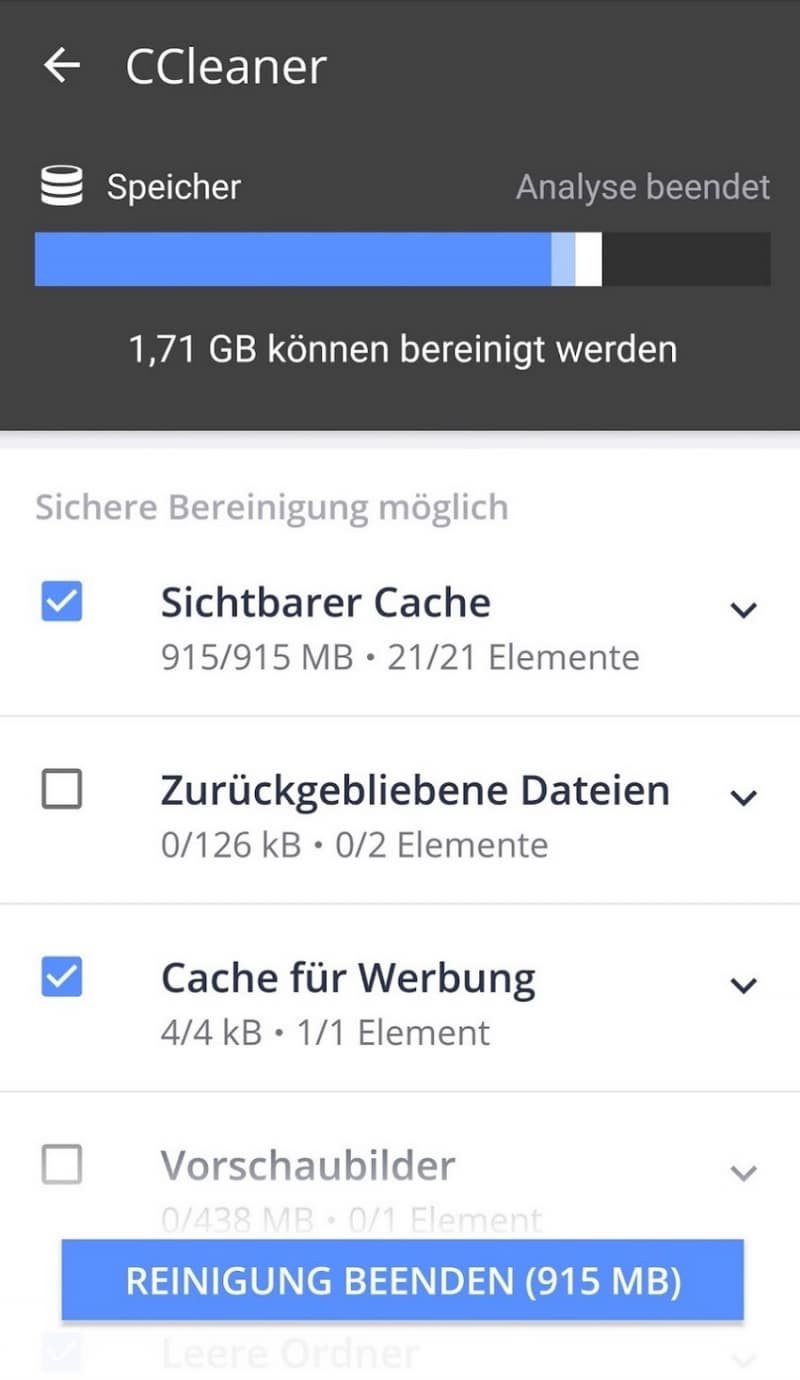800x1380 pixels.
Task: Go back using the arrow
Action: coord(62,66)
